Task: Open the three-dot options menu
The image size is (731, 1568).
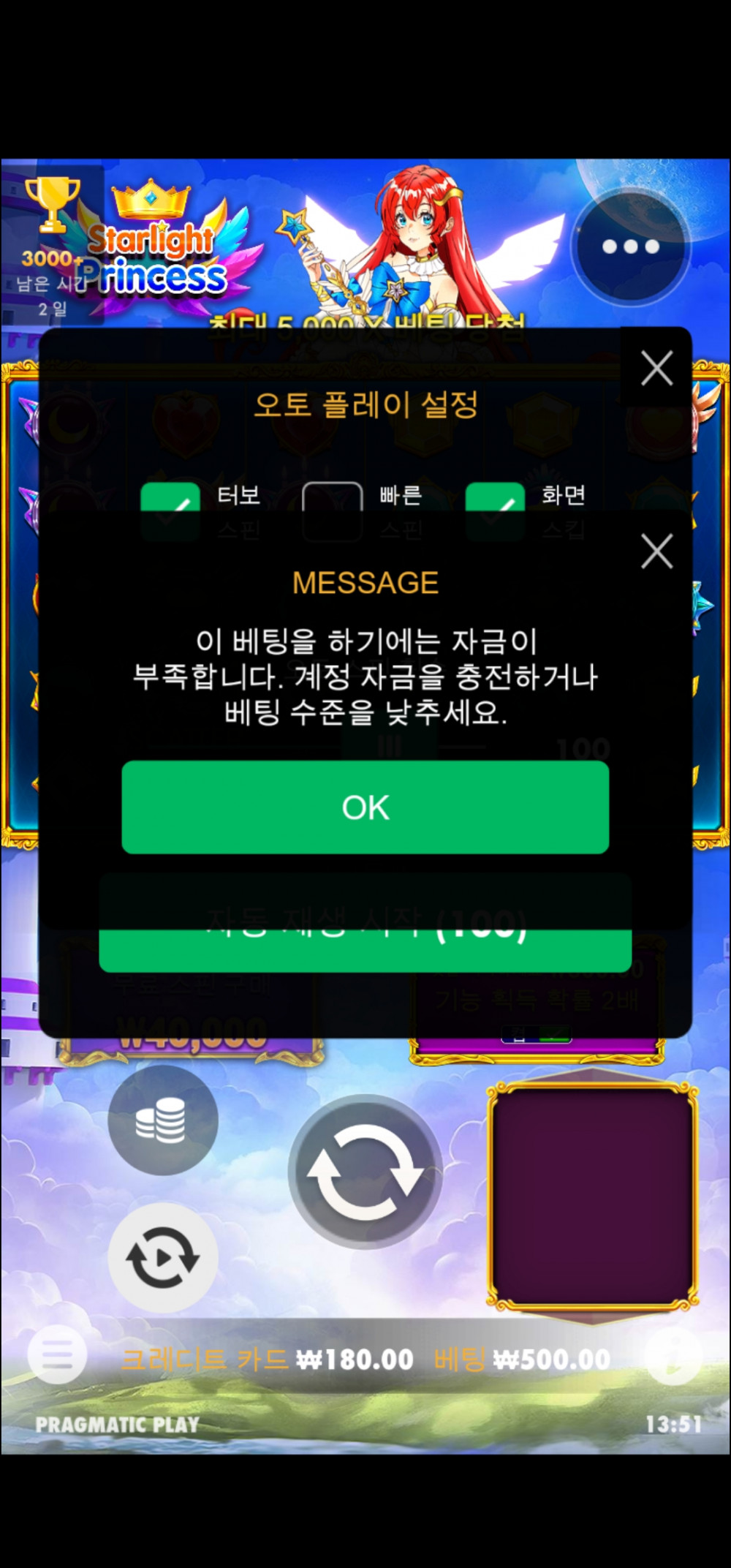Action: click(630, 247)
